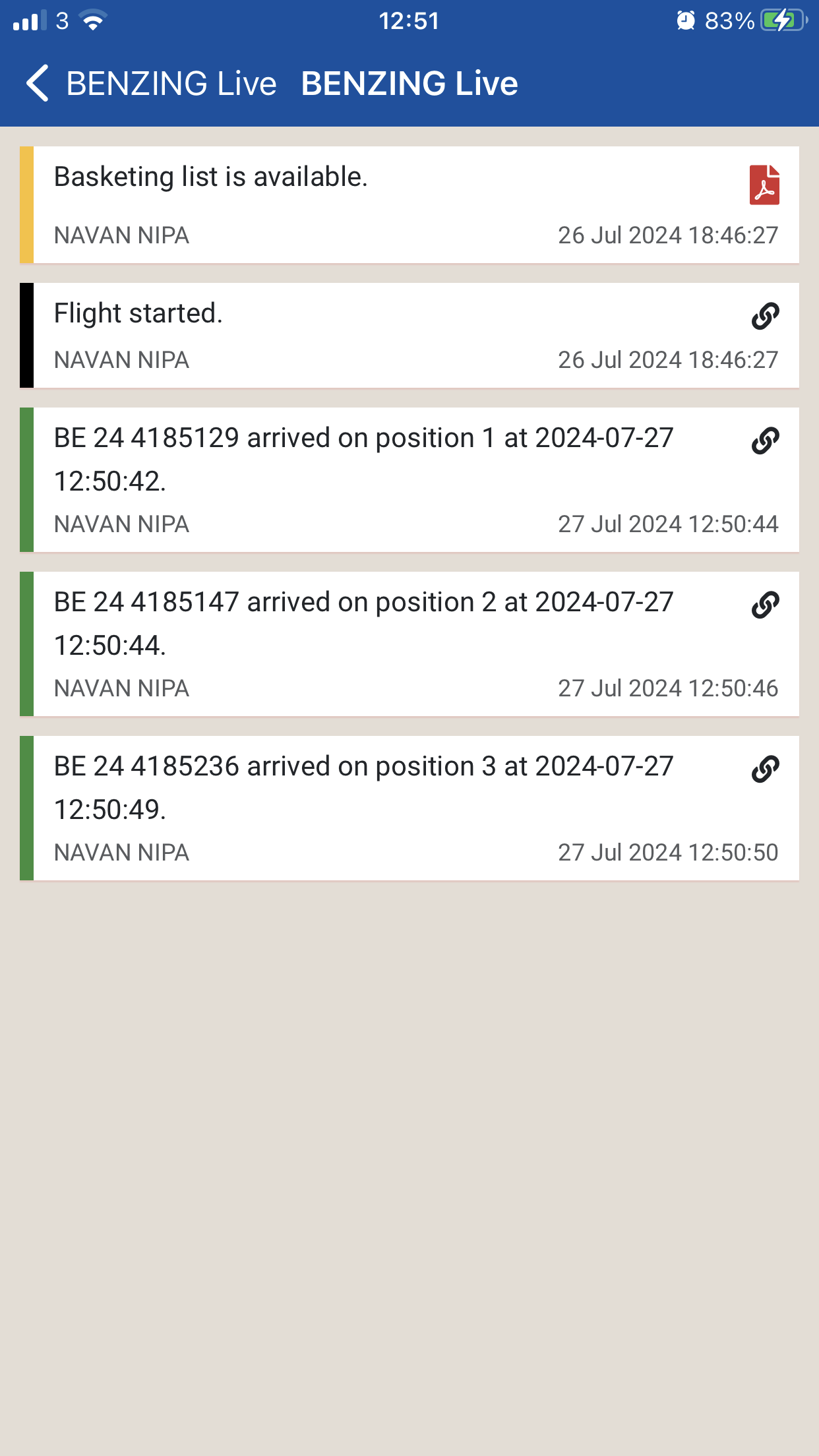Go back to BENZING Live
The image size is (819, 1456).
pyautogui.click(x=151, y=84)
